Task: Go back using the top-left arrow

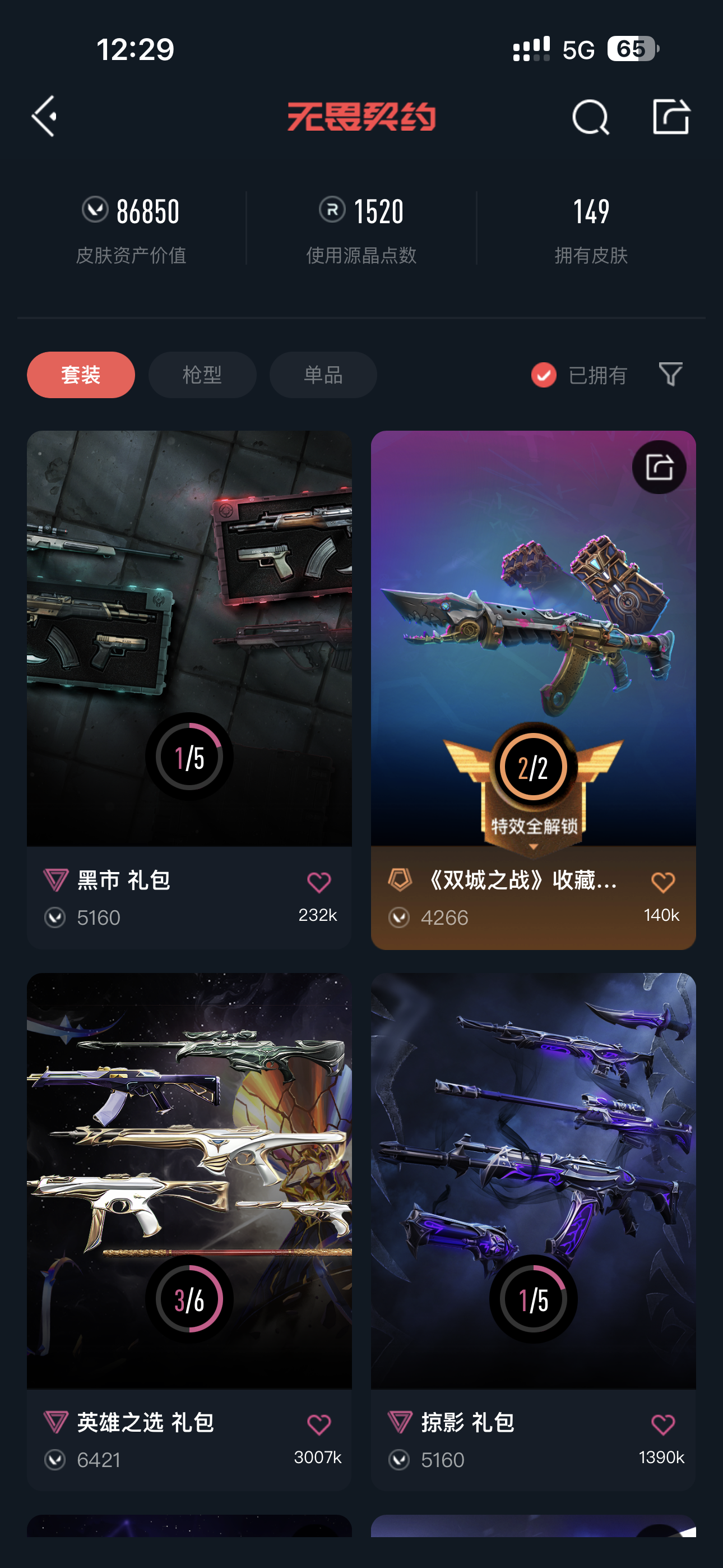Action: (45, 116)
